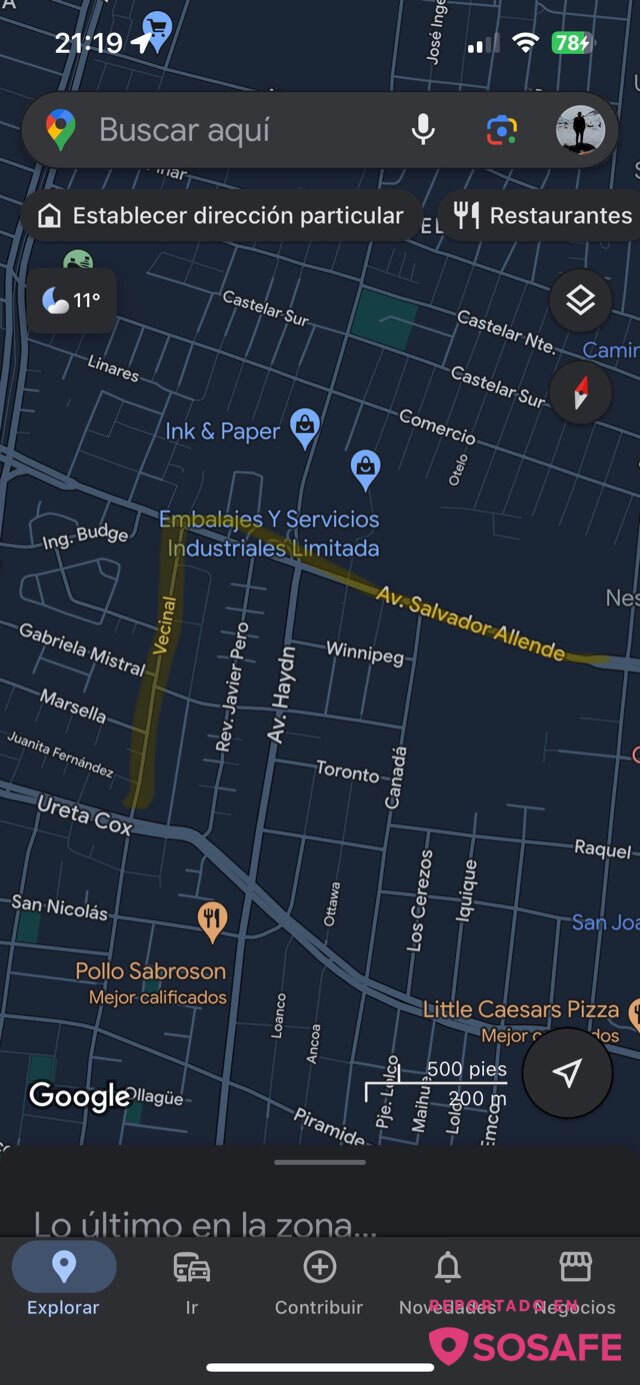Switch to the Explorar tab
The height and width of the screenshot is (1386, 641).
click(x=63, y=1280)
